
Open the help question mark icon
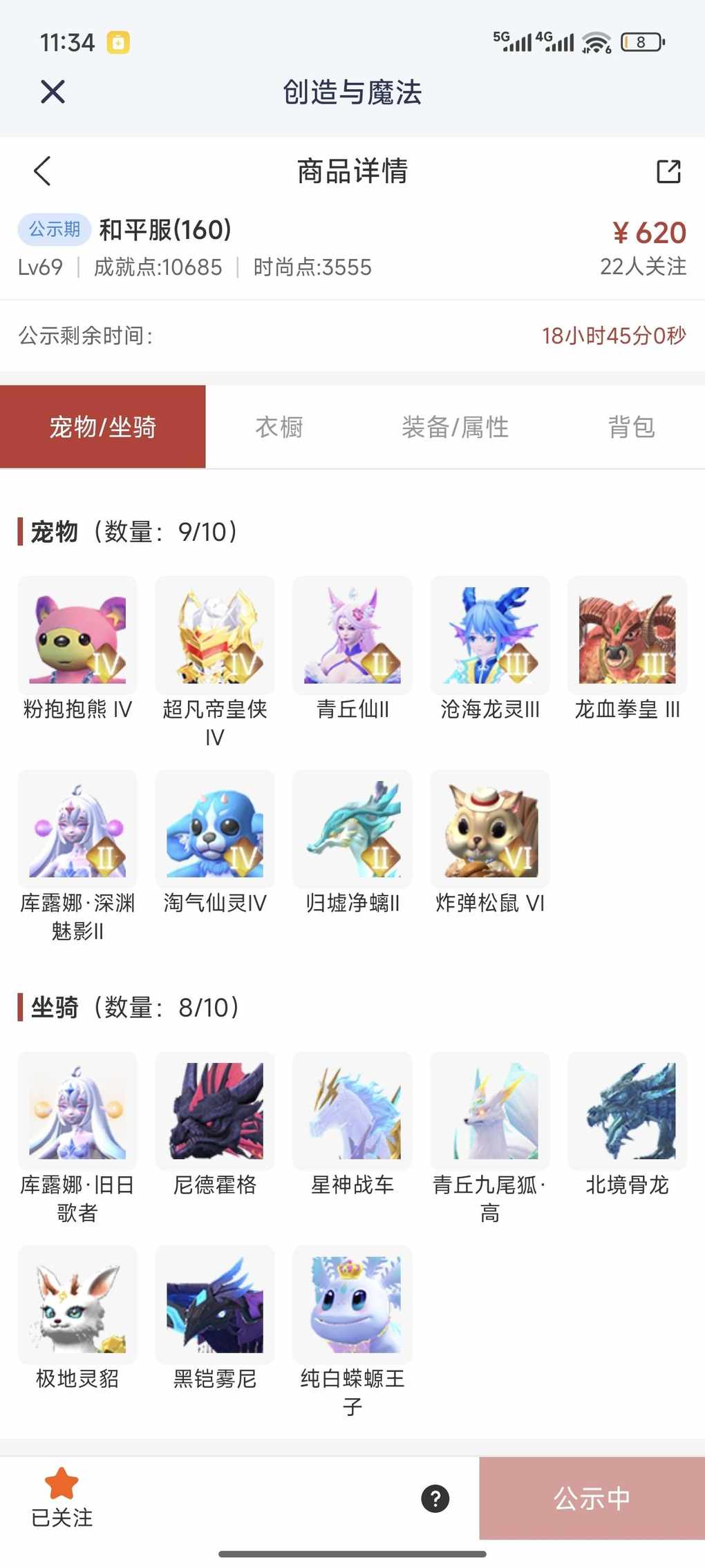click(435, 1498)
